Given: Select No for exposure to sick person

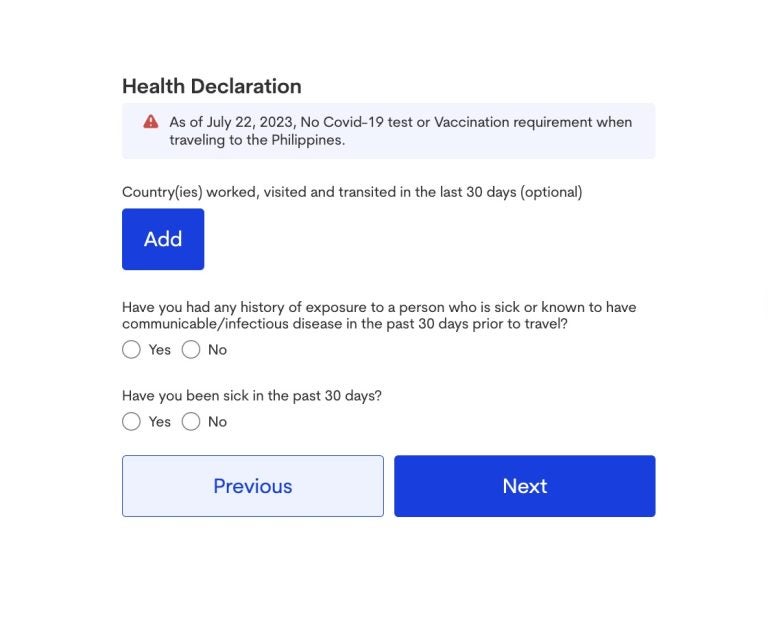Looking at the screenshot, I should [191, 350].
